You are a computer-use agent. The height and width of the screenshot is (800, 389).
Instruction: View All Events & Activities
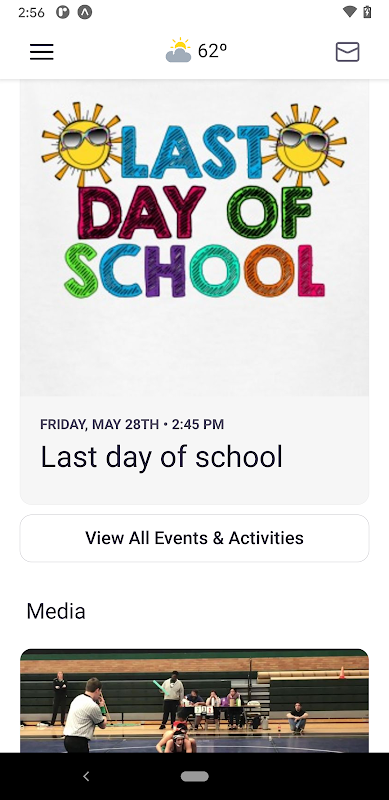click(194, 538)
